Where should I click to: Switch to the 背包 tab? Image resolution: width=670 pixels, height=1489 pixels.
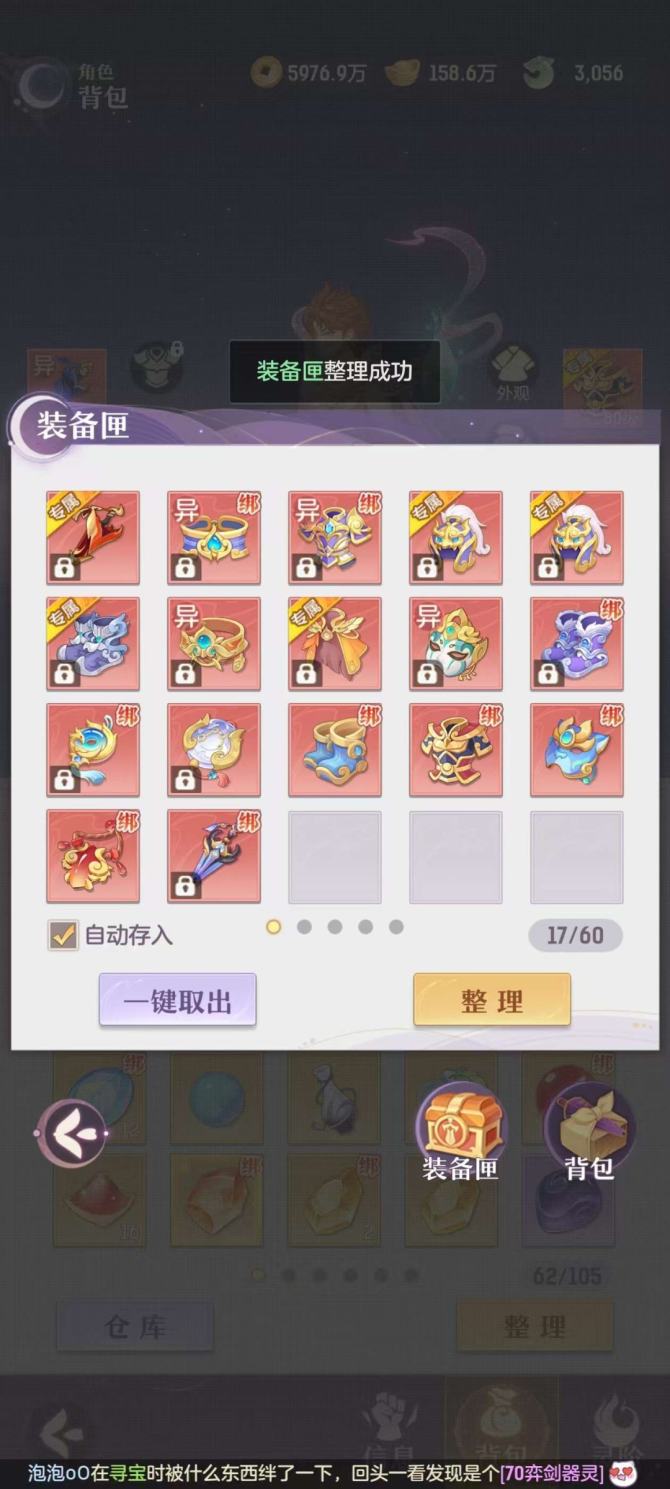point(589,1134)
